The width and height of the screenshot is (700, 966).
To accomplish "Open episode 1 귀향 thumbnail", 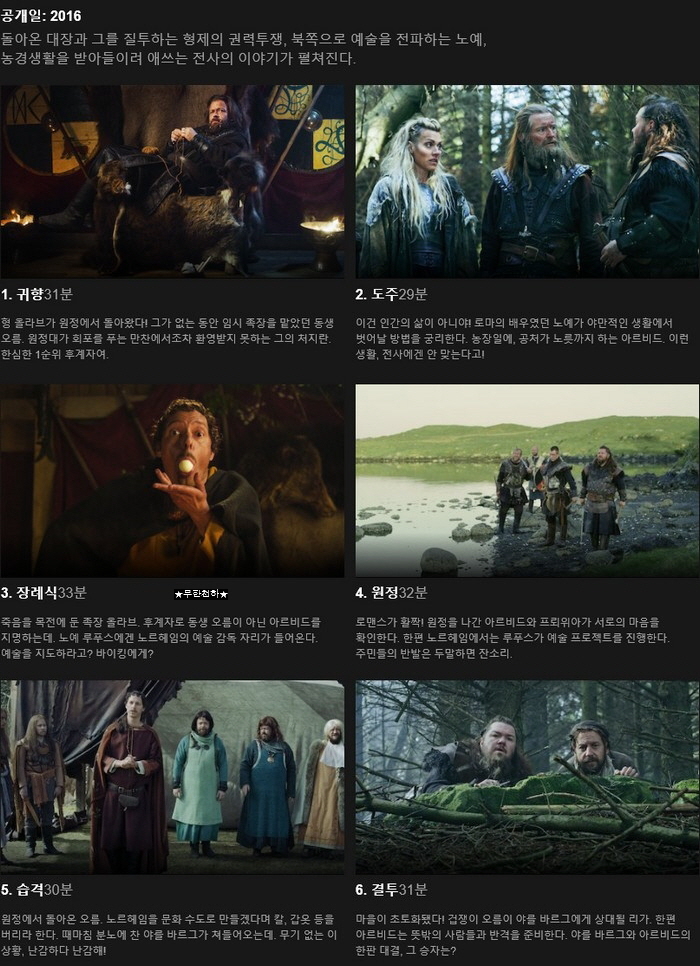I will [172, 181].
